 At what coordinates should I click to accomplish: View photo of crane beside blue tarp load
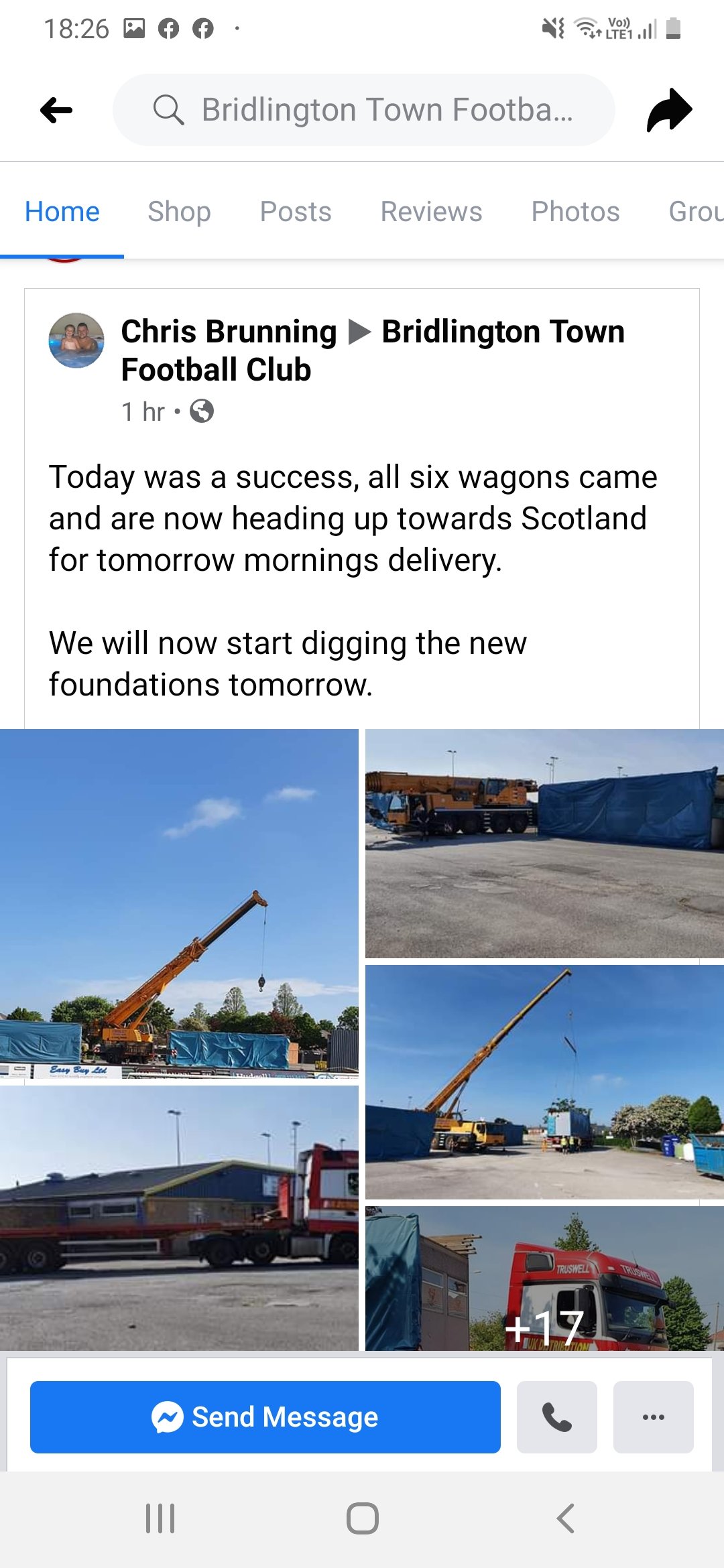point(544,844)
